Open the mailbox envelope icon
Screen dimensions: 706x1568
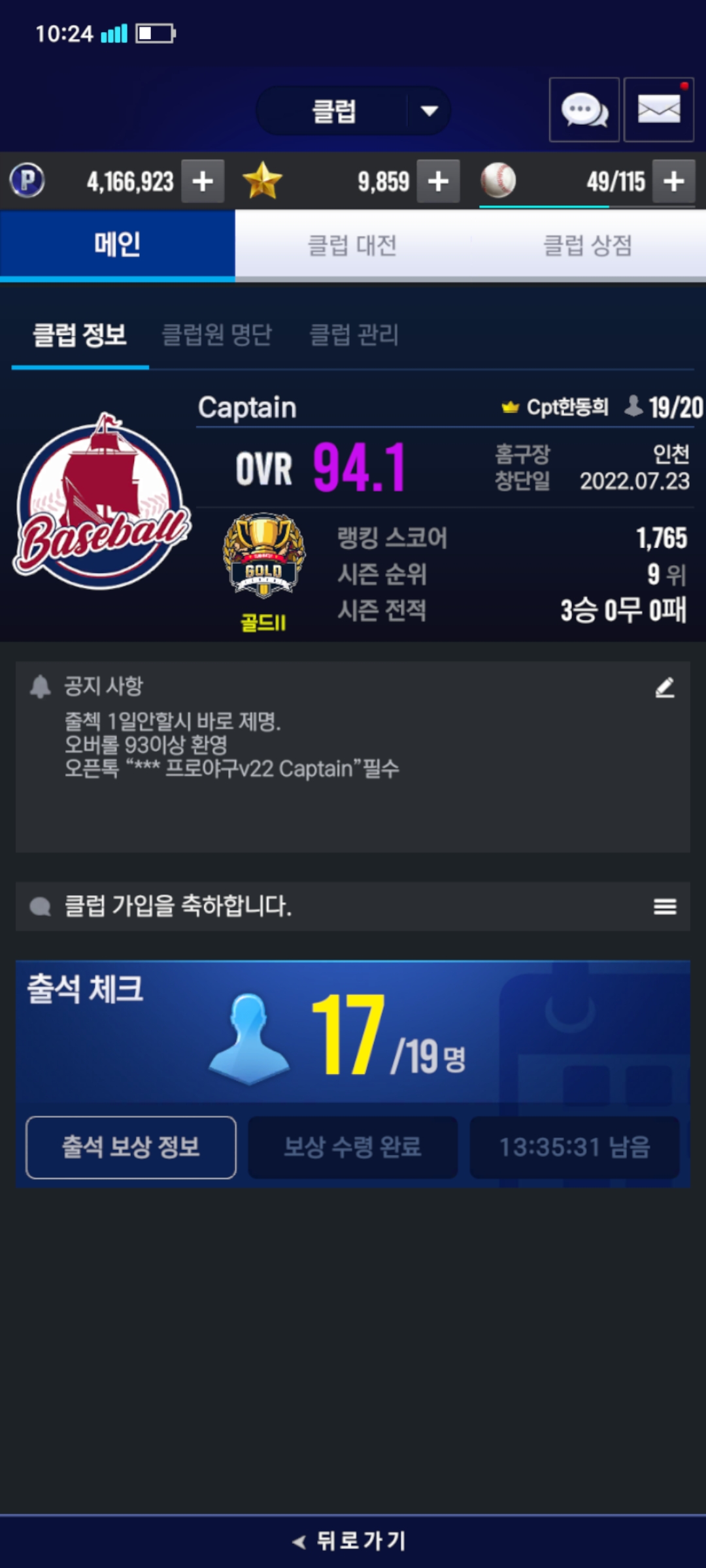coord(658,110)
